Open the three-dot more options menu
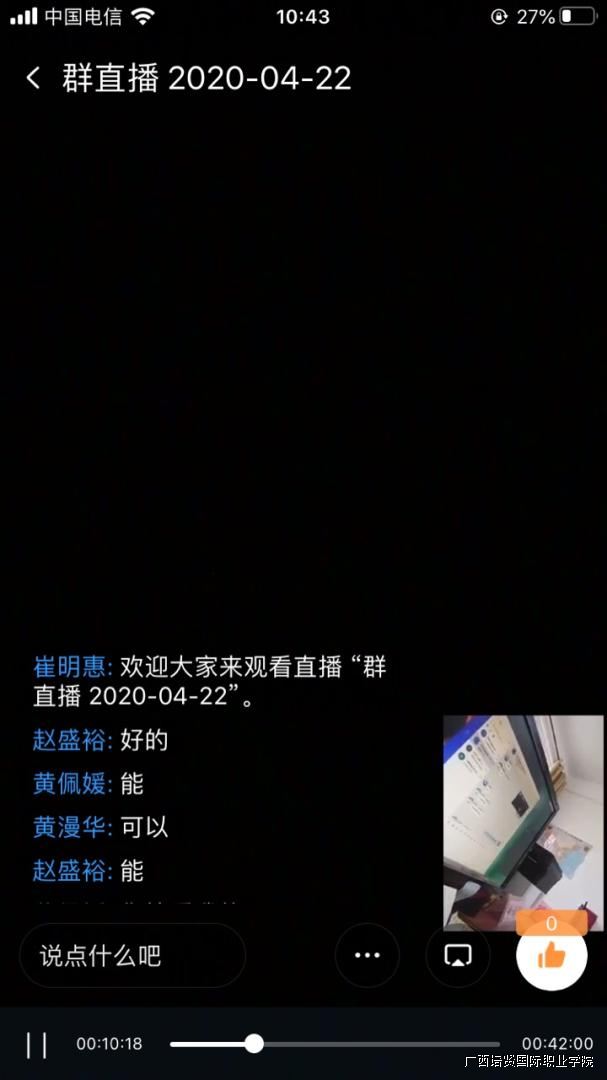This screenshot has height=1080, width=607. coord(367,956)
